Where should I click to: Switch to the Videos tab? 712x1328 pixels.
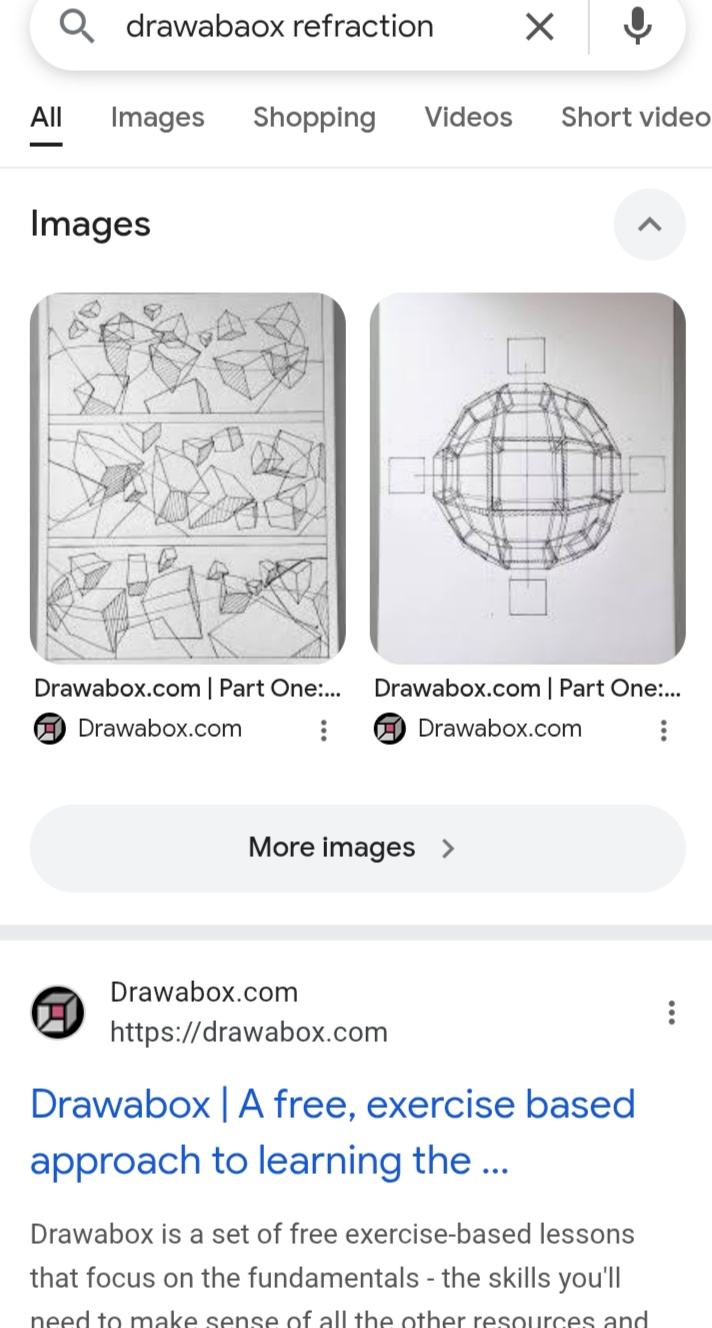coord(468,118)
